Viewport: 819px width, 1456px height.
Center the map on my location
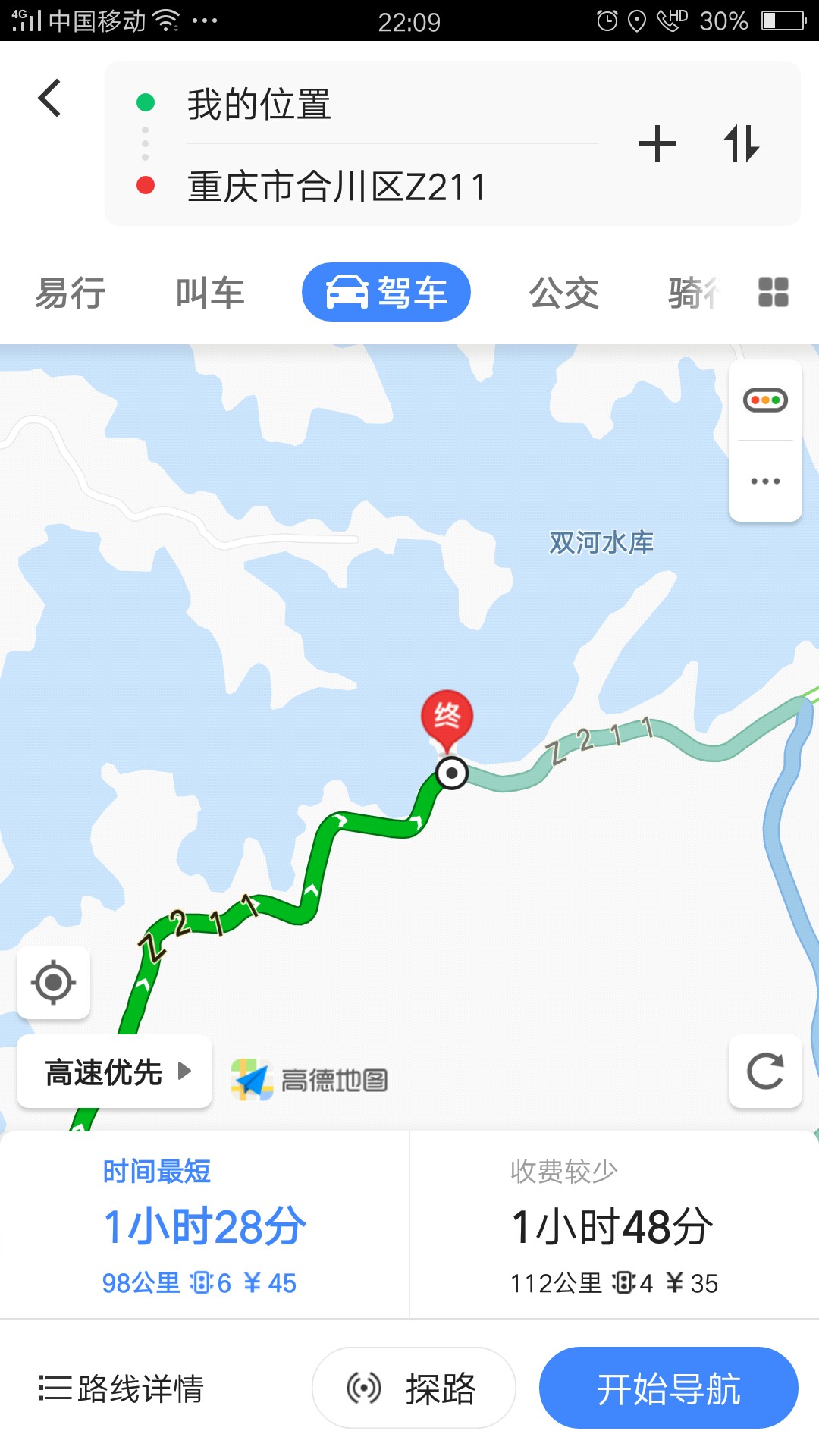tap(53, 983)
